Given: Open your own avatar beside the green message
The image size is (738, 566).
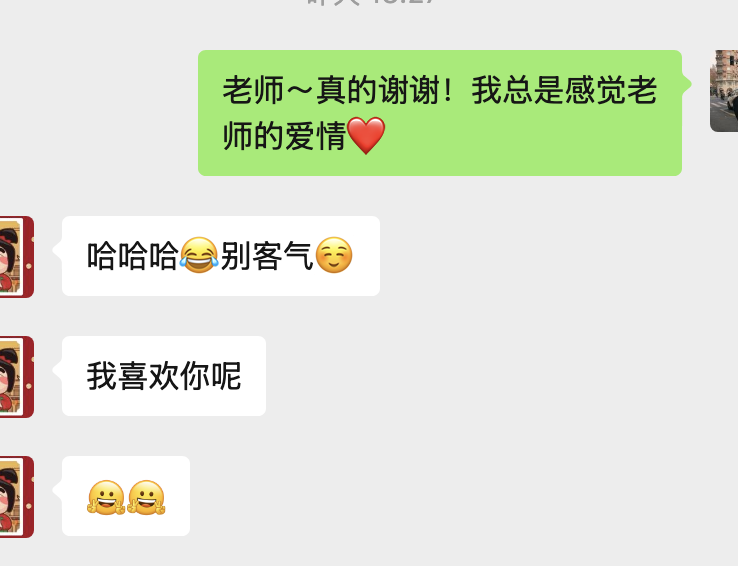Looking at the screenshot, I should pos(725,91).
